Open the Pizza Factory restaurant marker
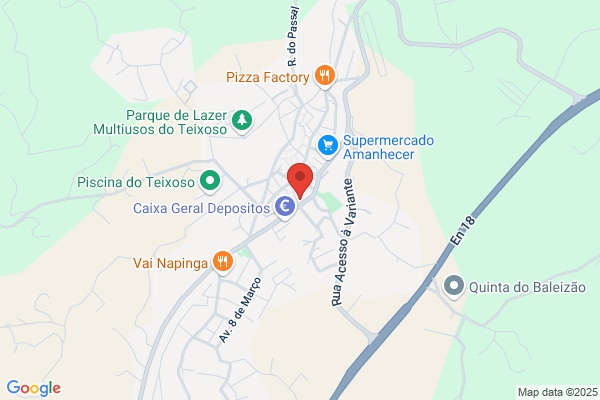This screenshot has width=600, height=400. tap(325, 76)
